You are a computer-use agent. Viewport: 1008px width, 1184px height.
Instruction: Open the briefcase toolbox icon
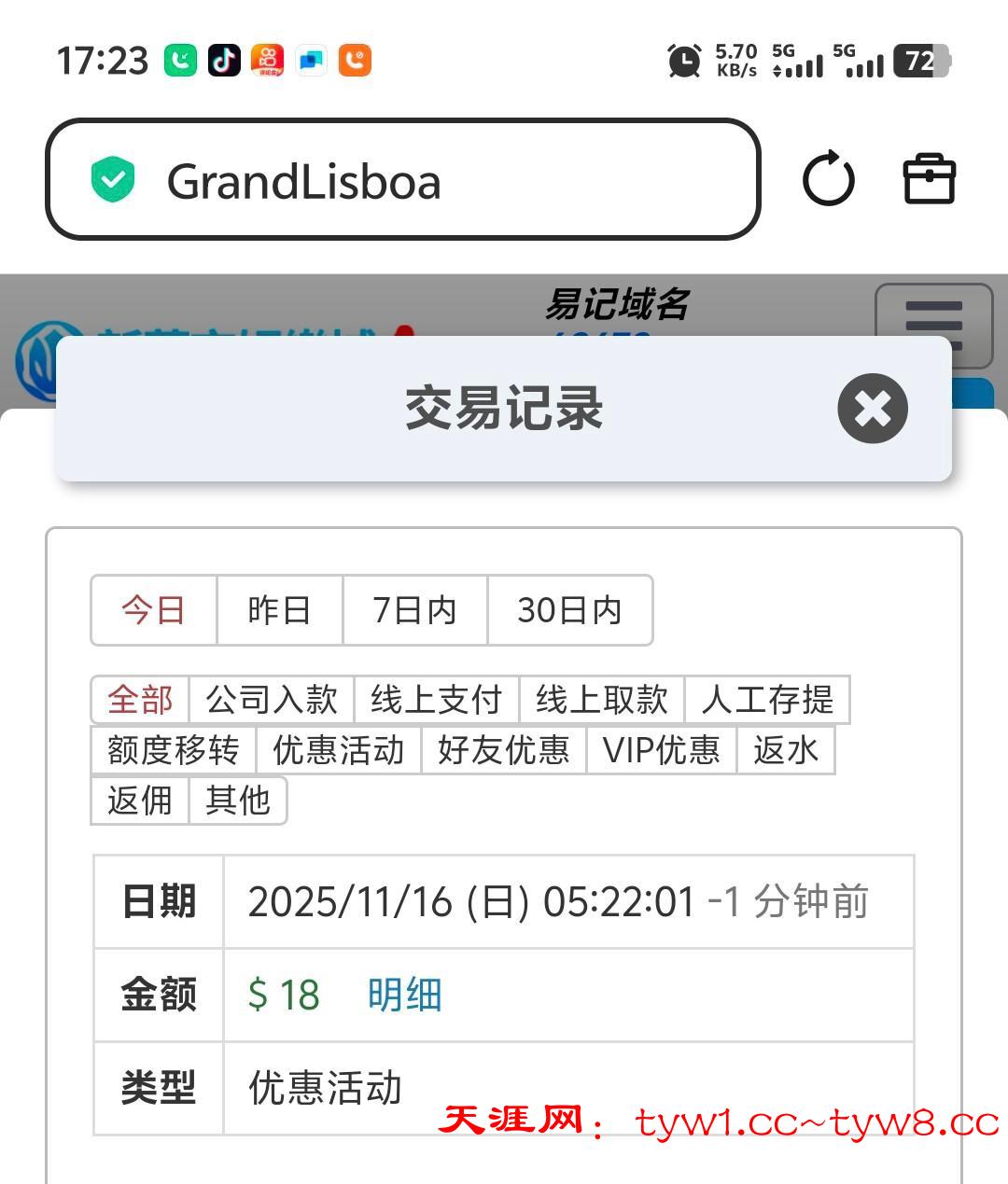pos(930,179)
